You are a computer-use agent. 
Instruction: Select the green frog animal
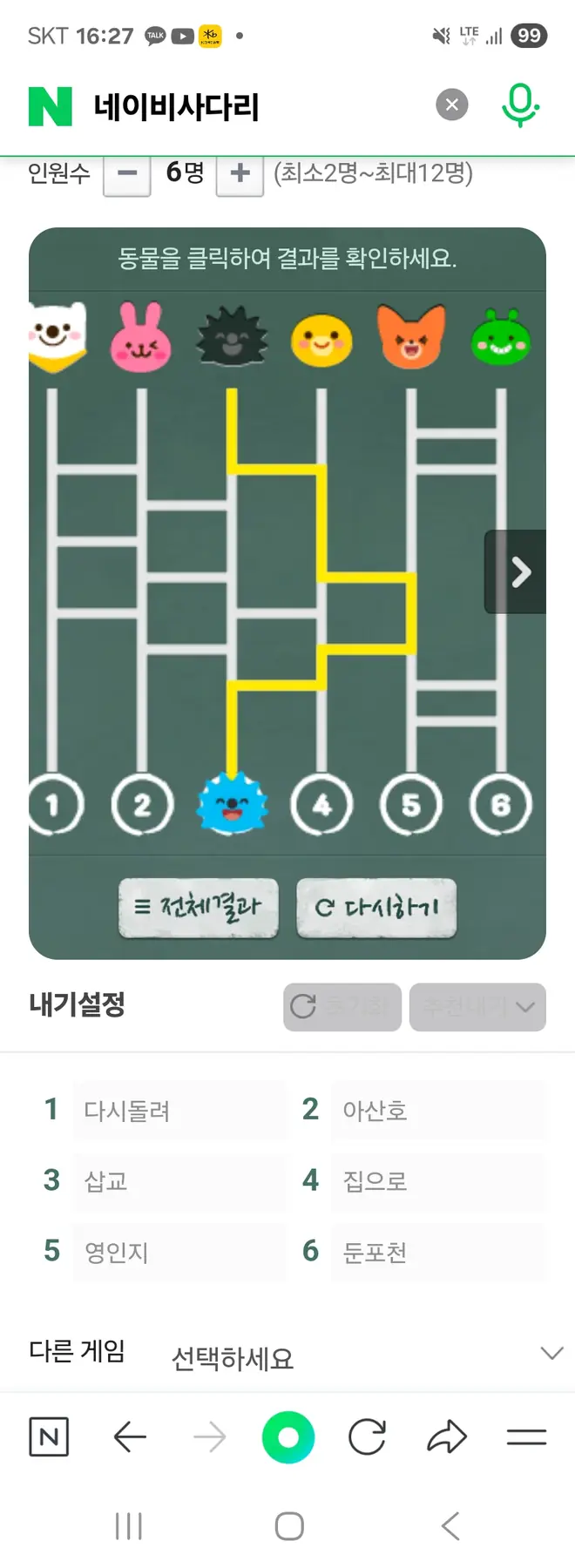tap(501, 338)
